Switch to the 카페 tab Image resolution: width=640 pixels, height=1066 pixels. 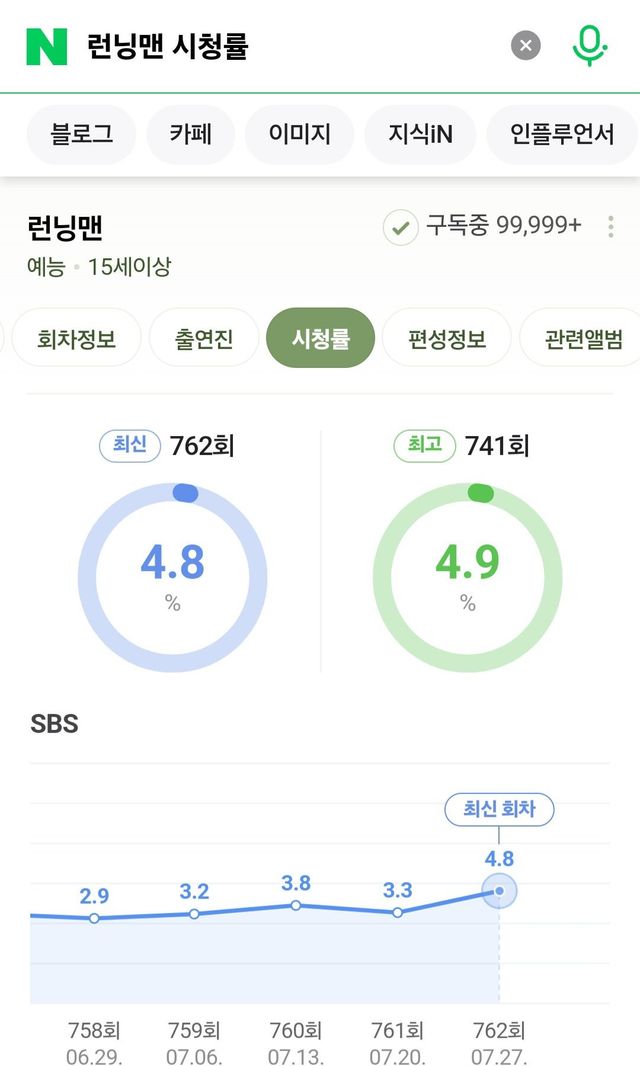[x=190, y=134]
